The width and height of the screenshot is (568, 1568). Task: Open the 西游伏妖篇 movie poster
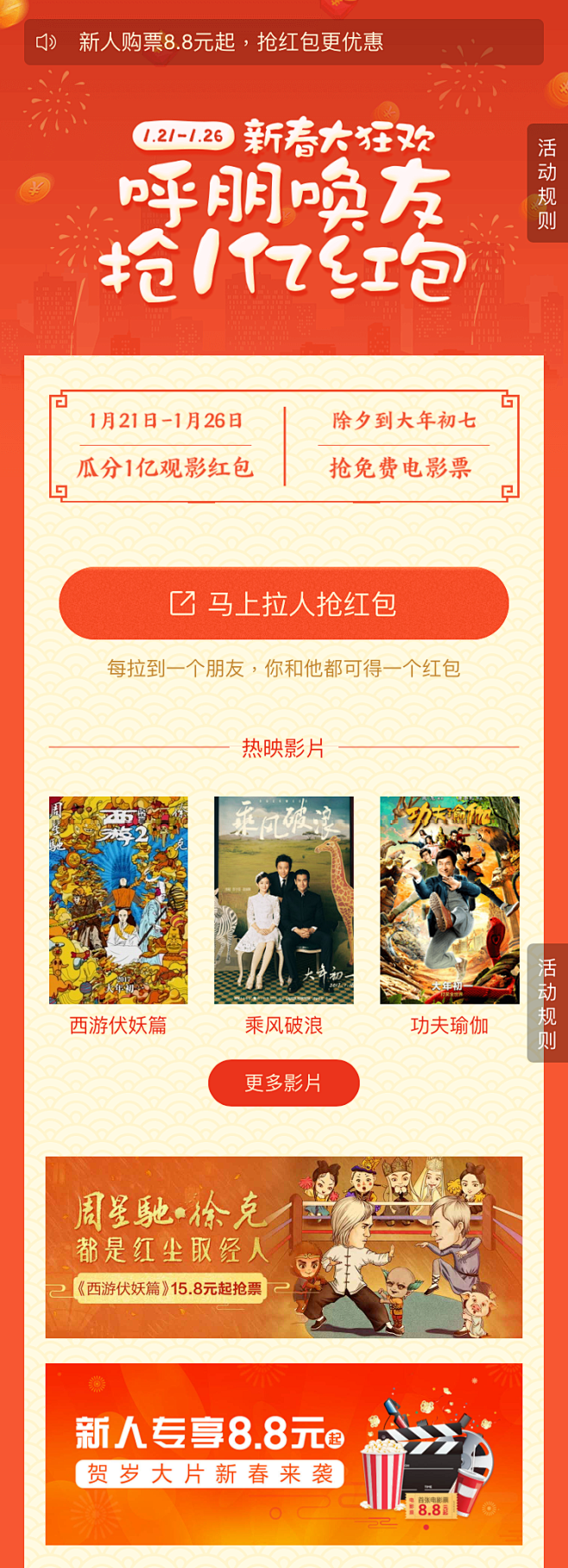point(118,899)
